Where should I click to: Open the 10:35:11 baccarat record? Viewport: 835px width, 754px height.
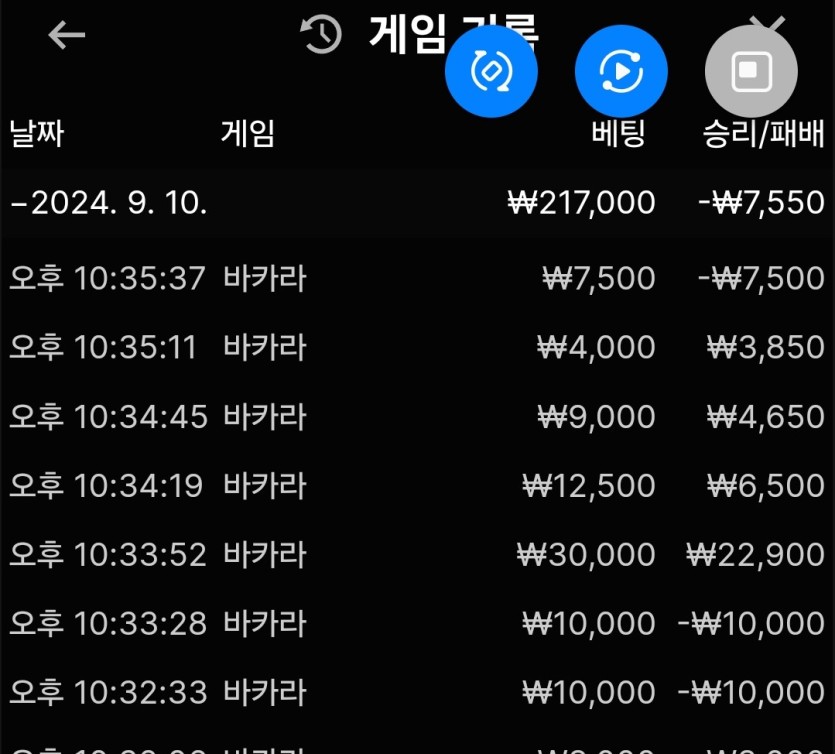418,347
